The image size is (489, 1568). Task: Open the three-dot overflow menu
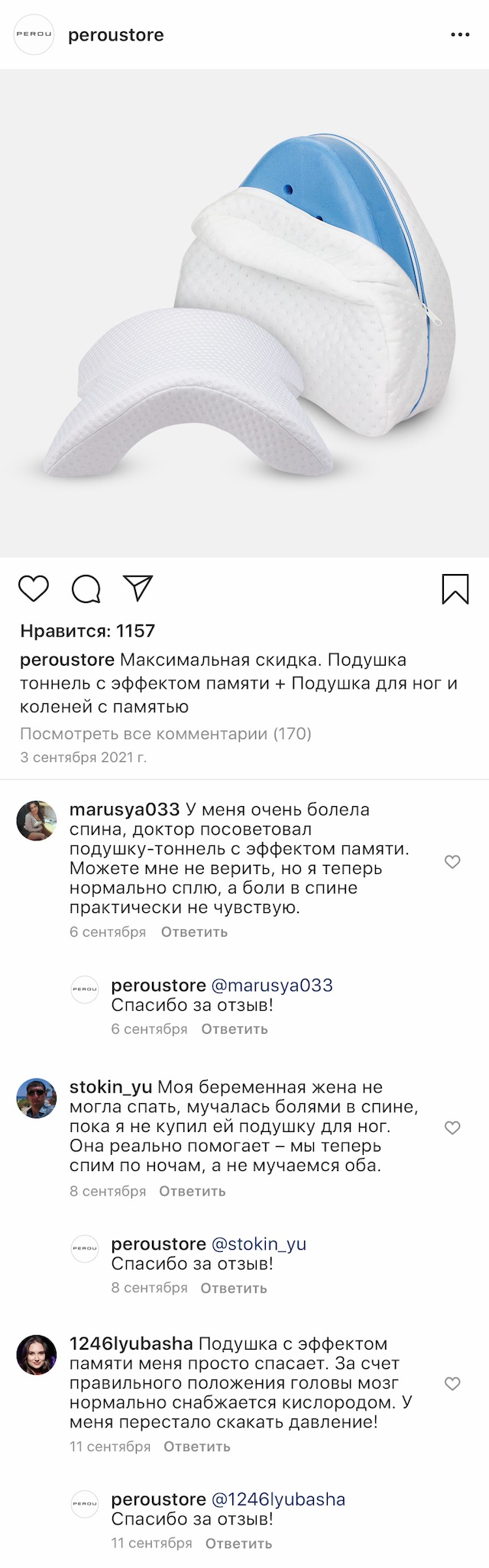460,35
